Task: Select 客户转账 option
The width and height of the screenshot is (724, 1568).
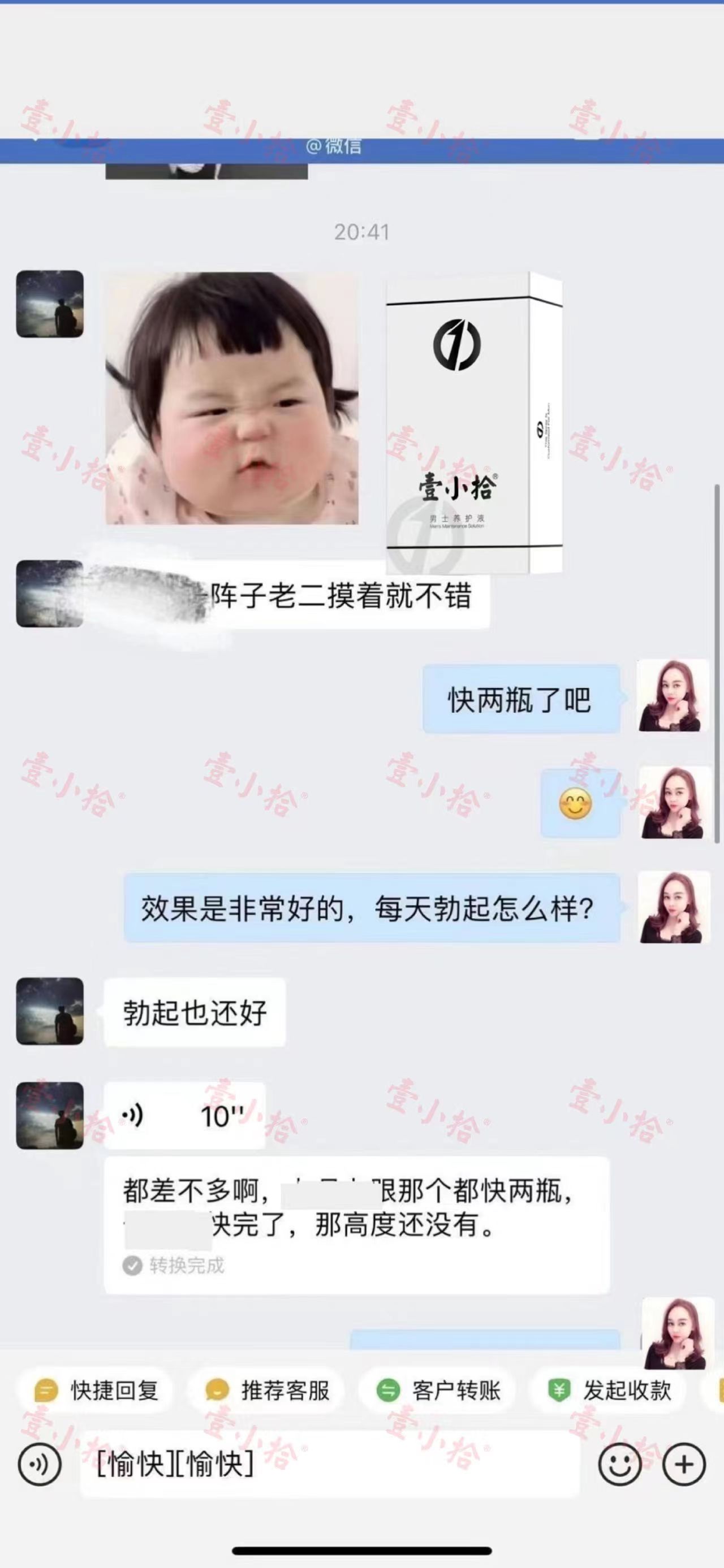Action: [x=438, y=1391]
